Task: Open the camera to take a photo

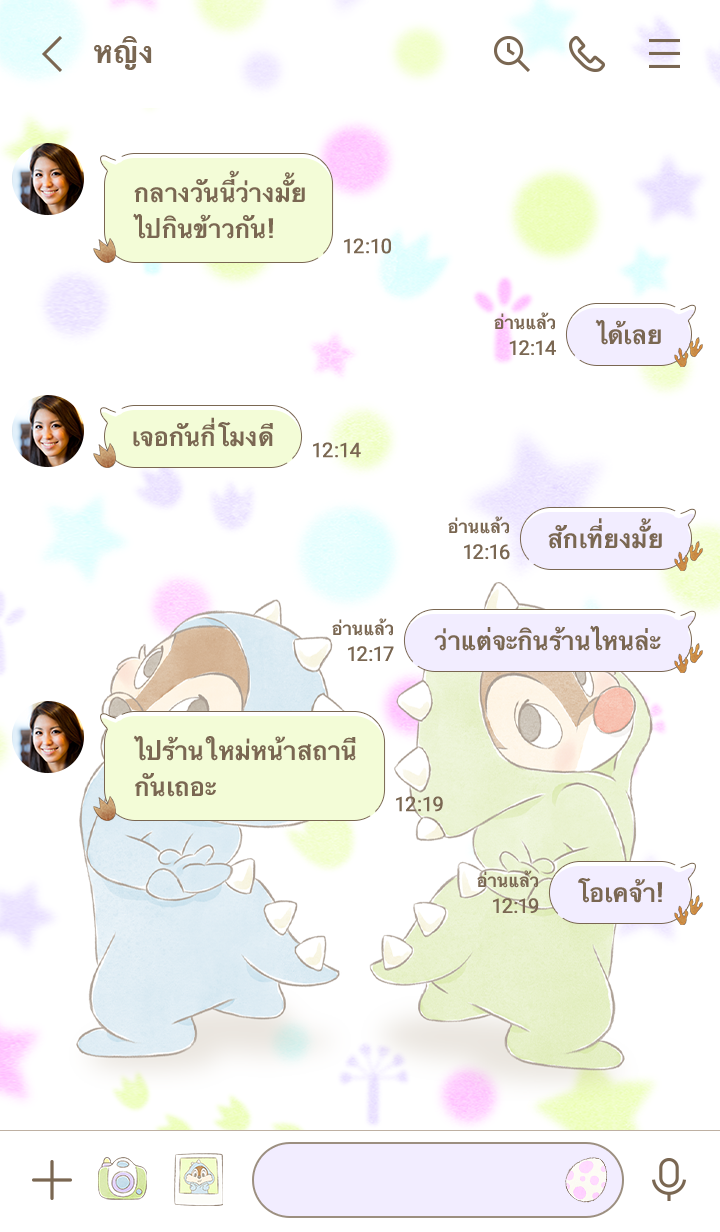Action: click(122, 1179)
